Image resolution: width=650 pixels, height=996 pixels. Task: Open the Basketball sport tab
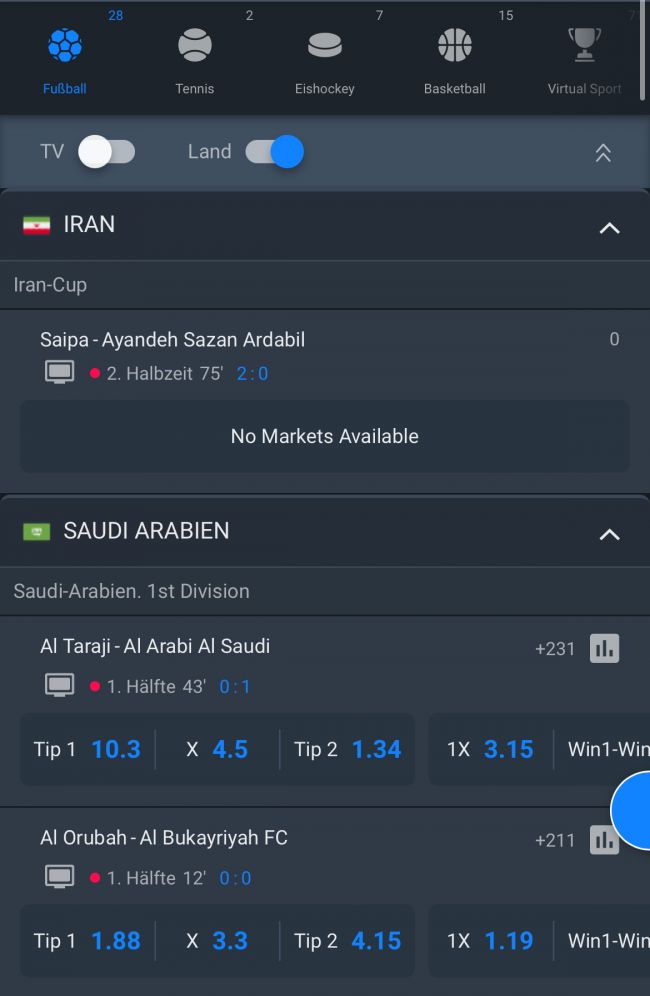coord(454,60)
